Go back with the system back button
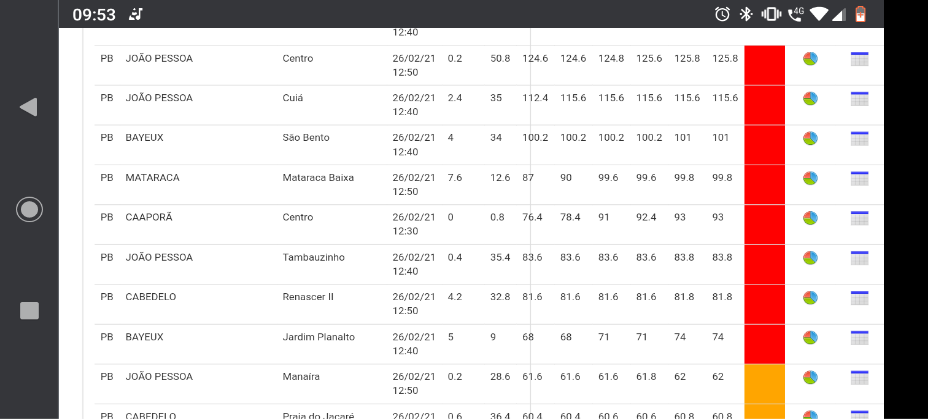Viewport: 928px width, 419px height. click(29, 107)
